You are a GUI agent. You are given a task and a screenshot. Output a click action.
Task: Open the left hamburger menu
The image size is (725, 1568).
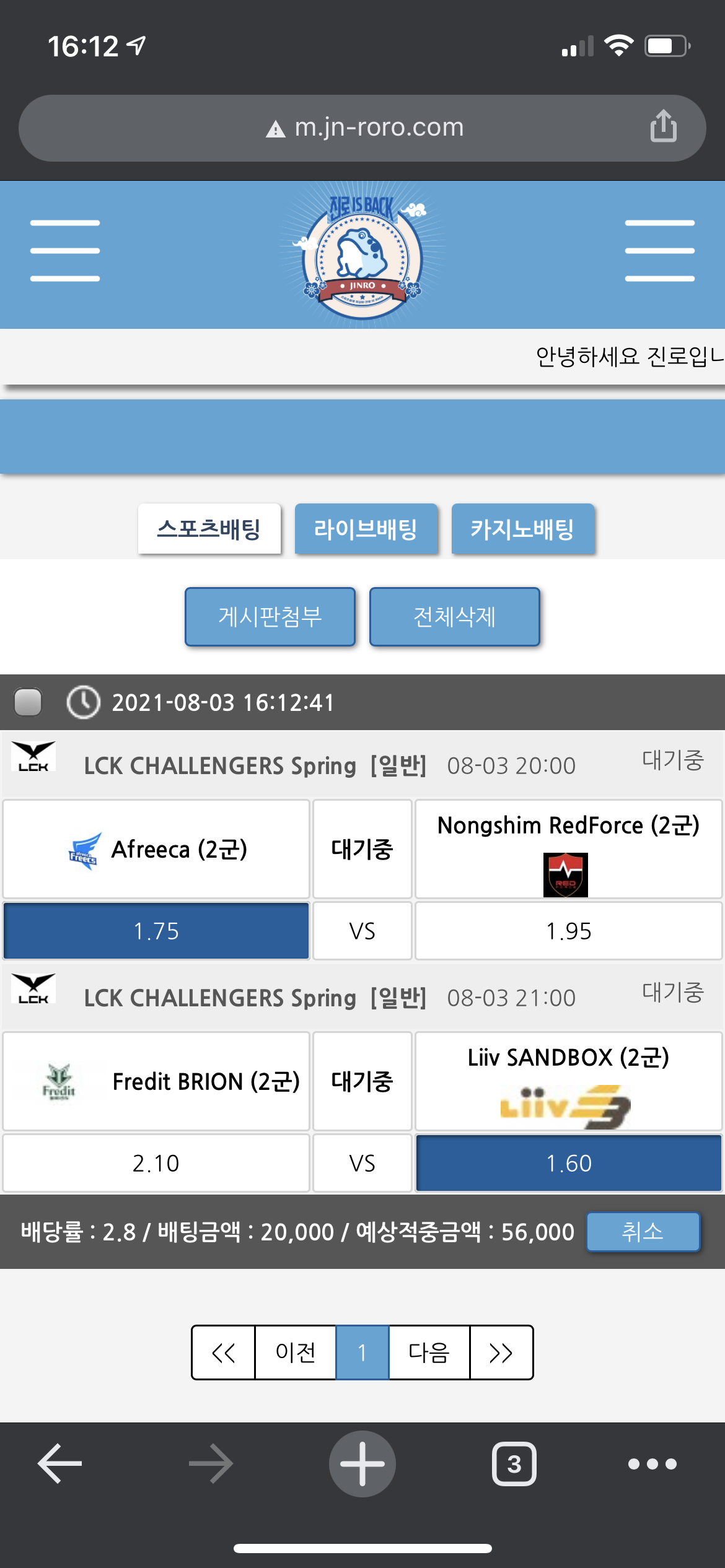(65, 251)
